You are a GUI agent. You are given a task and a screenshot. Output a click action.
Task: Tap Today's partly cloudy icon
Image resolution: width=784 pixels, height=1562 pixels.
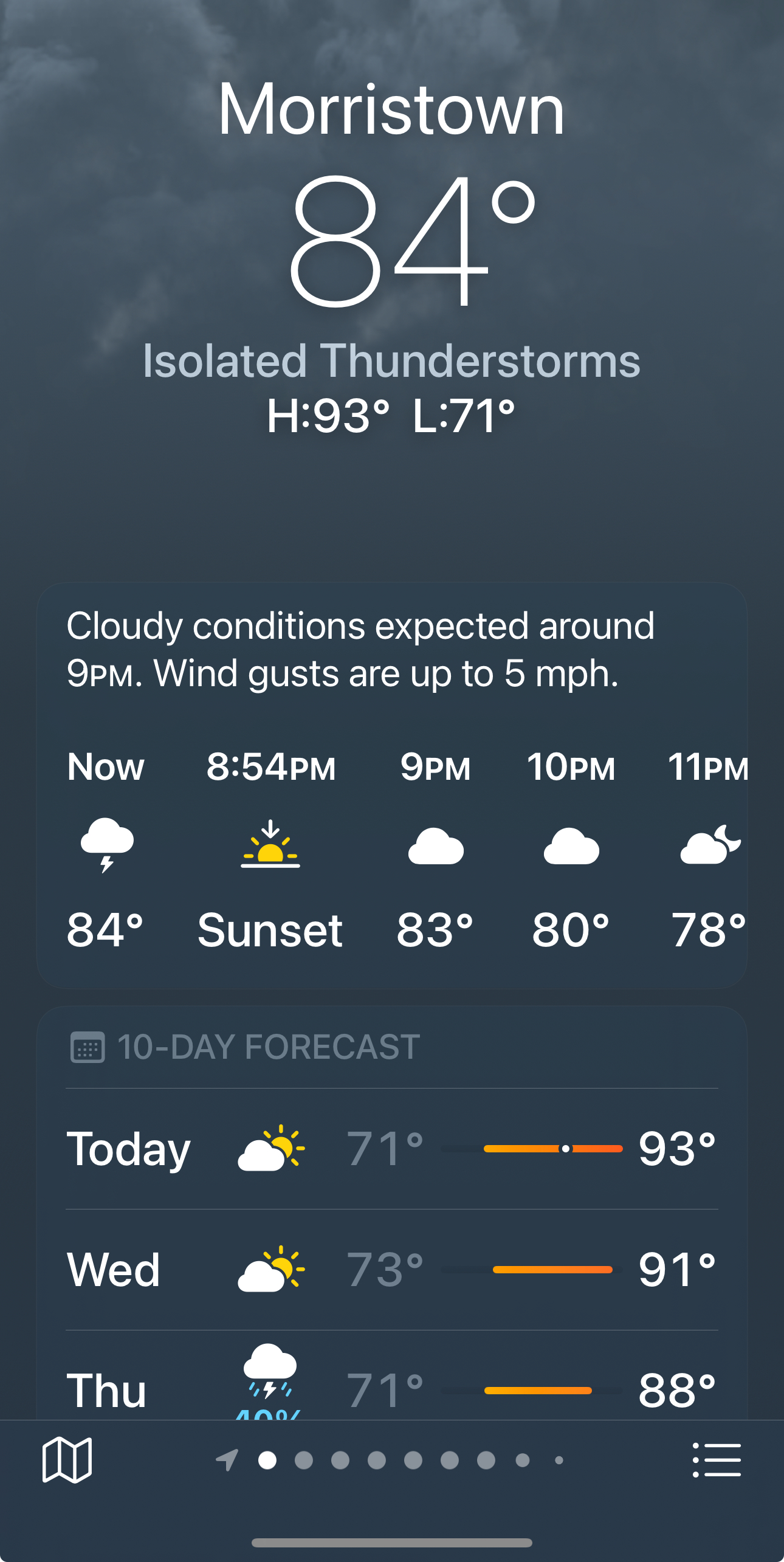270,1147
